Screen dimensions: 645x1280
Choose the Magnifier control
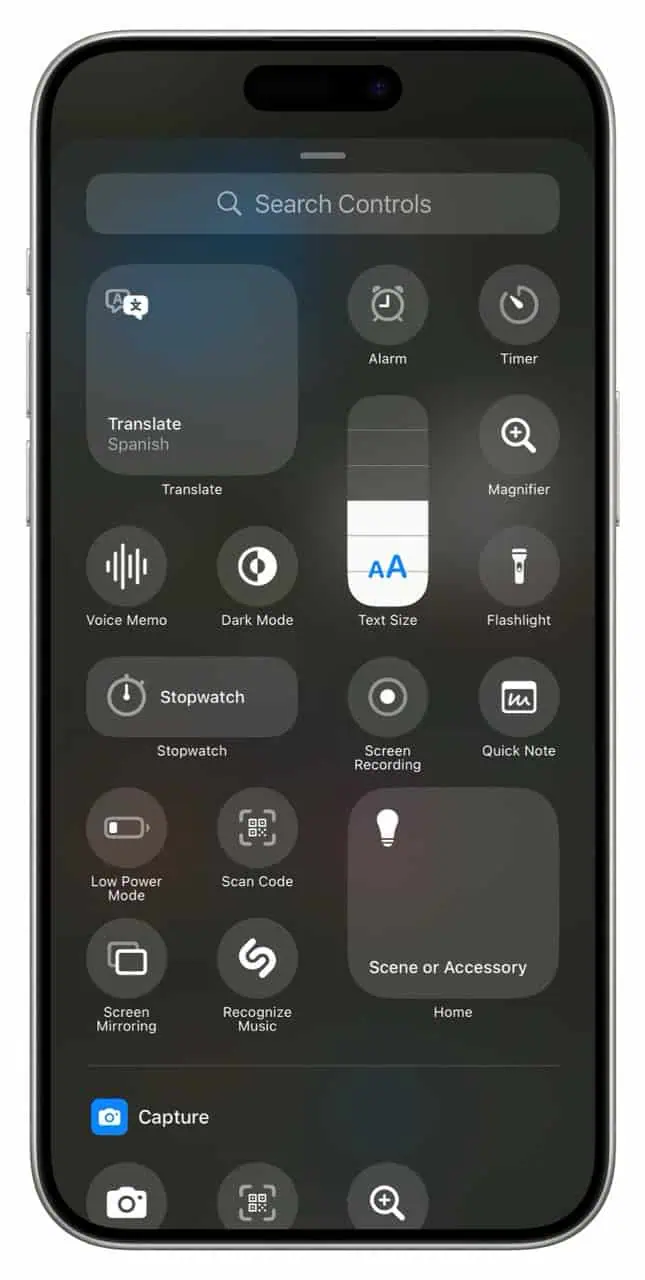pos(518,436)
